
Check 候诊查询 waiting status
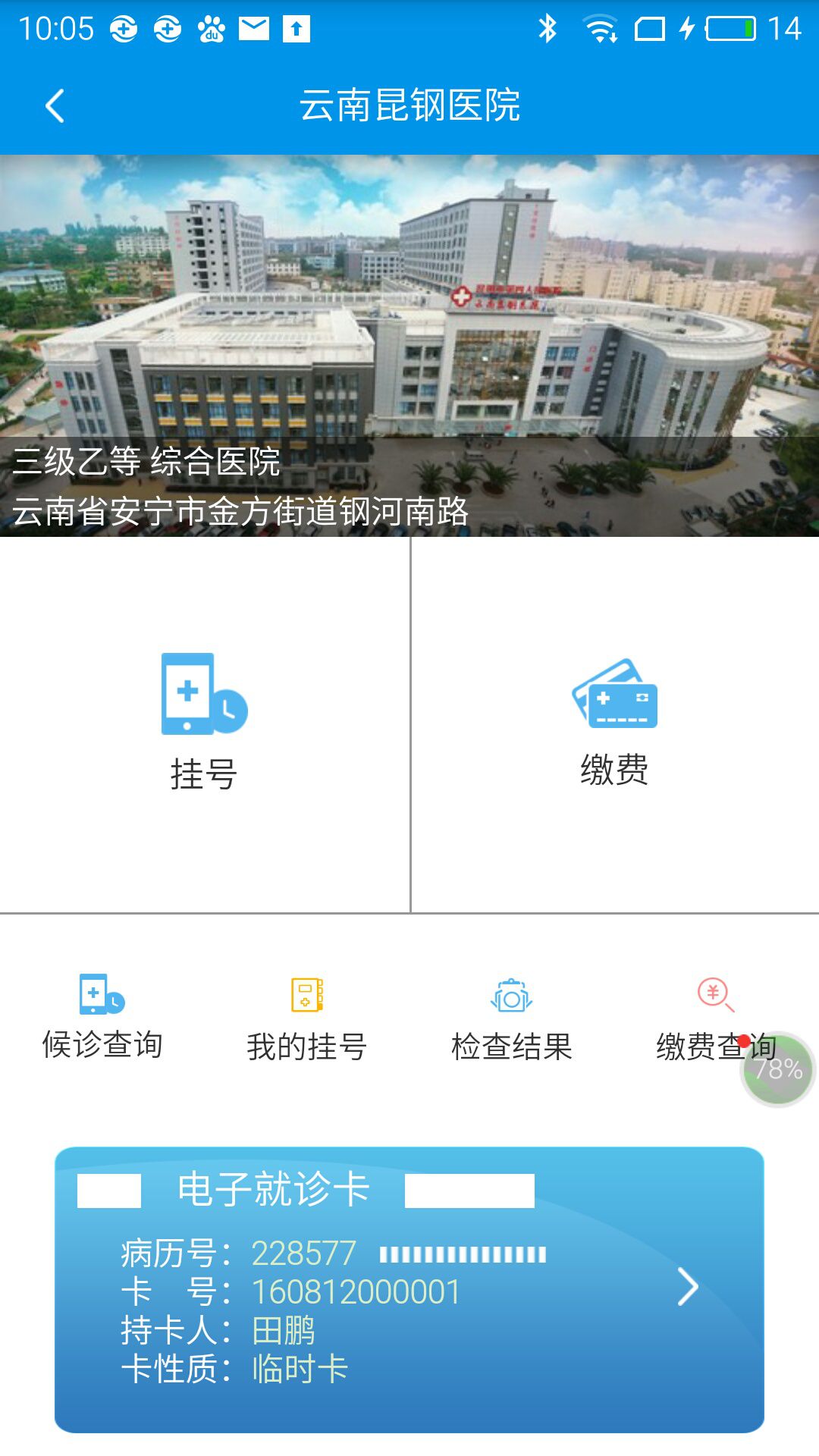(x=102, y=1018)
